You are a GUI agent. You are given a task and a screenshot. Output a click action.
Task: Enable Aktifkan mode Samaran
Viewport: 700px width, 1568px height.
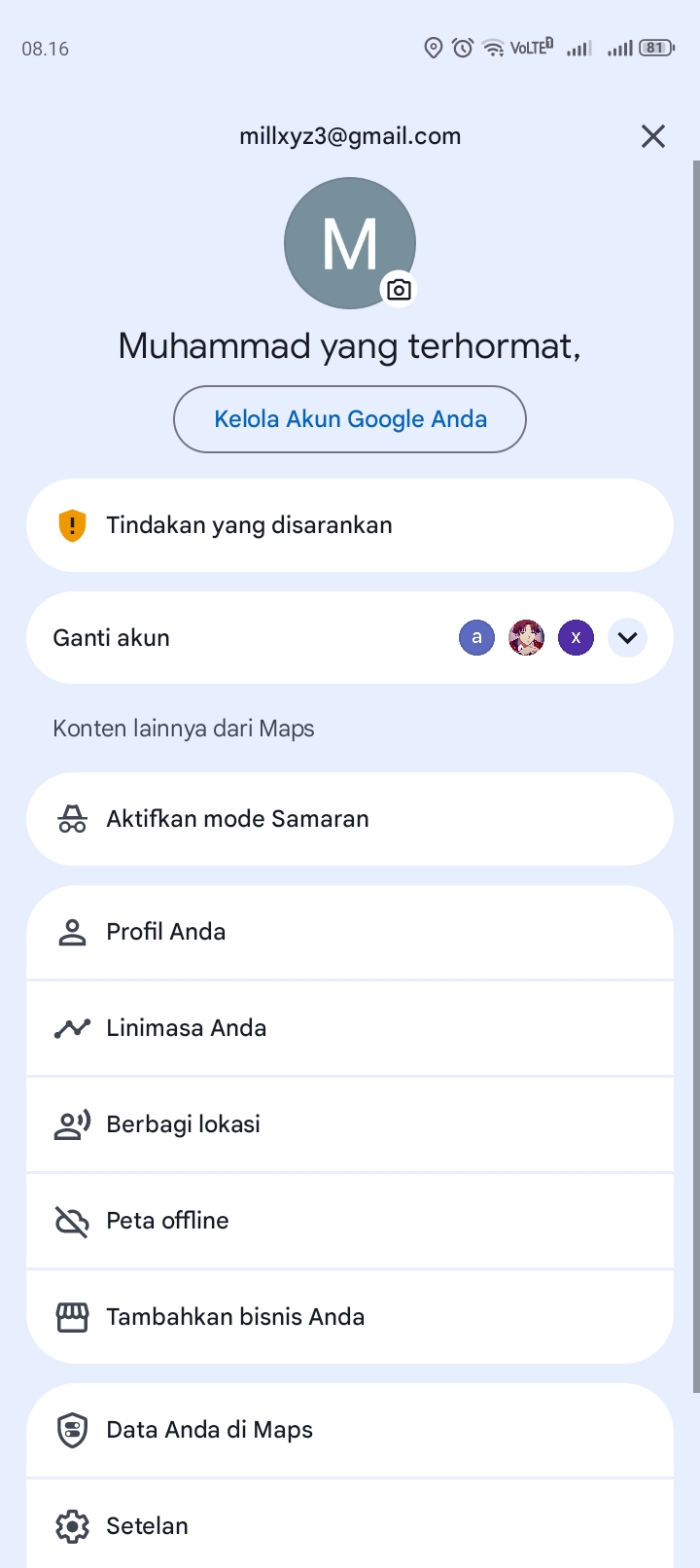pyautogui.click(x=349, y=819)
